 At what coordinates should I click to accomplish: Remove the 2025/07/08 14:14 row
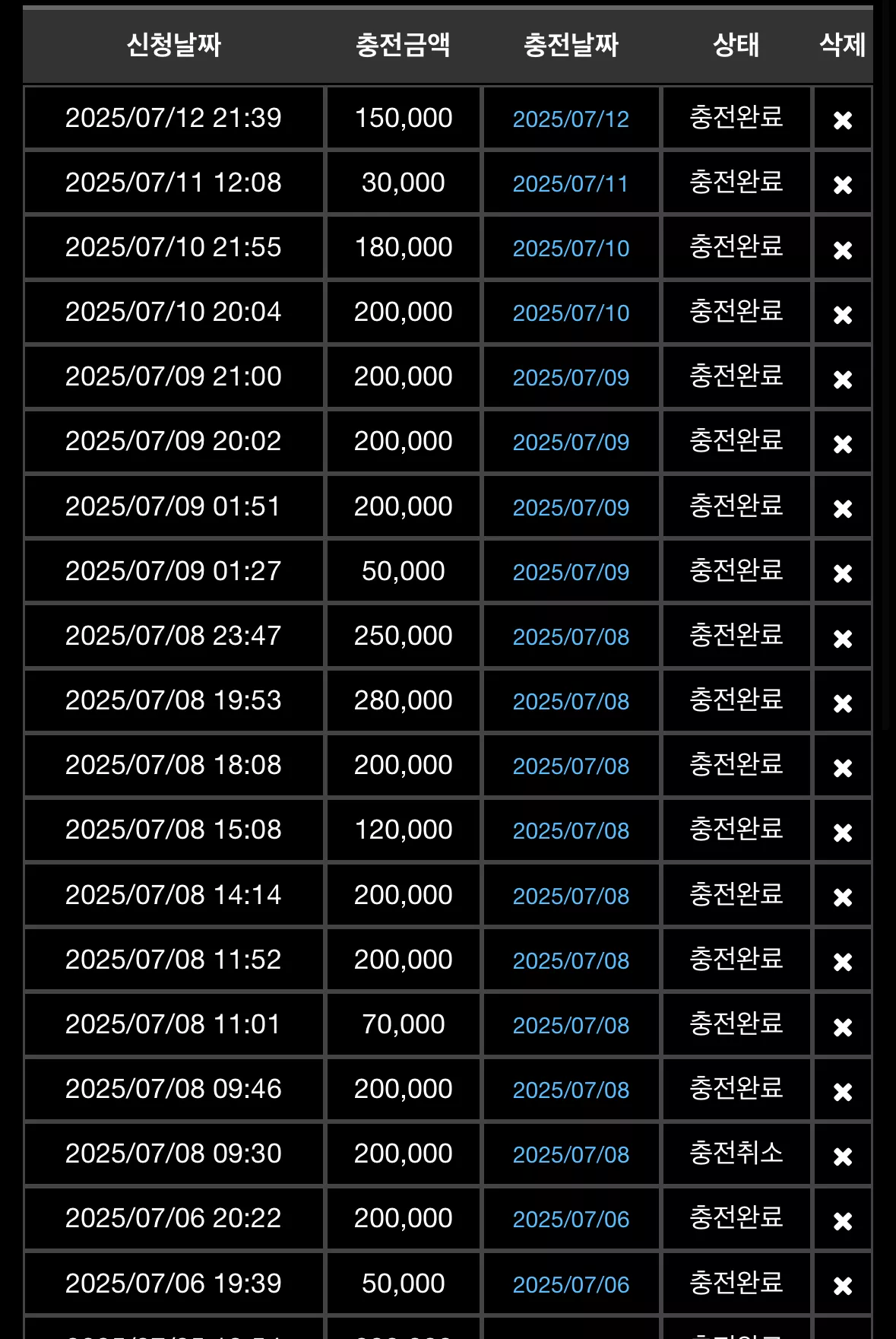point(842,897)
